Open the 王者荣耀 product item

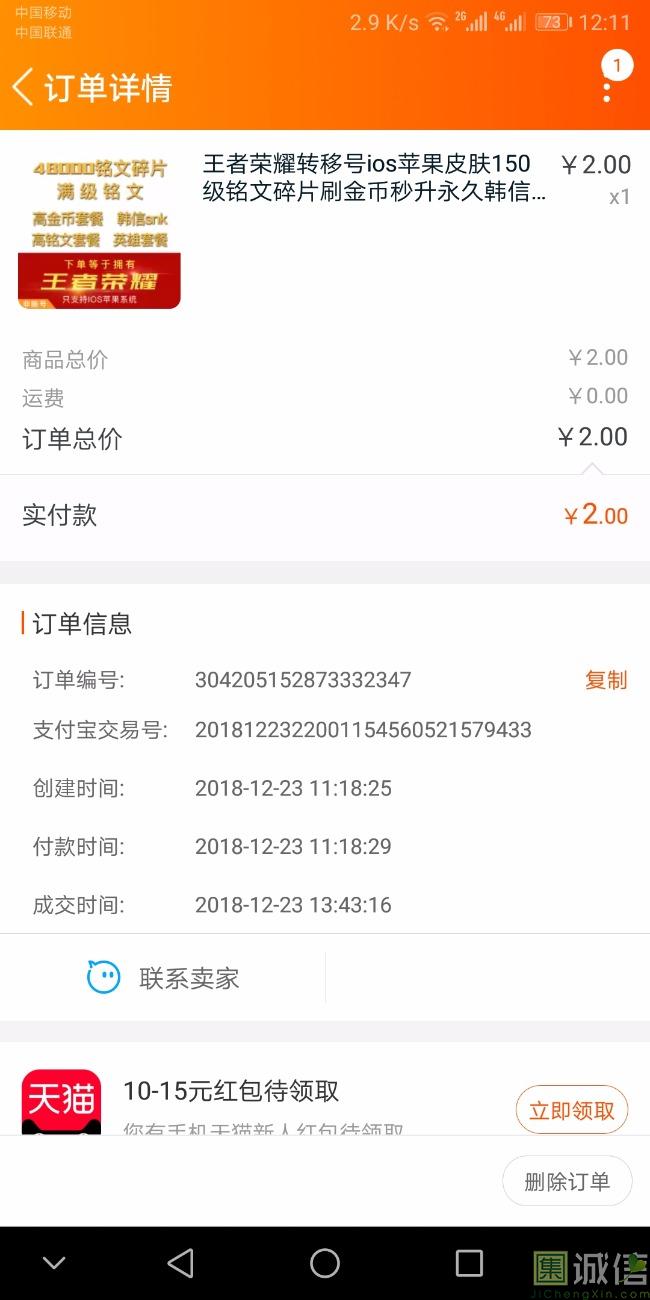(x=325, y=230)
